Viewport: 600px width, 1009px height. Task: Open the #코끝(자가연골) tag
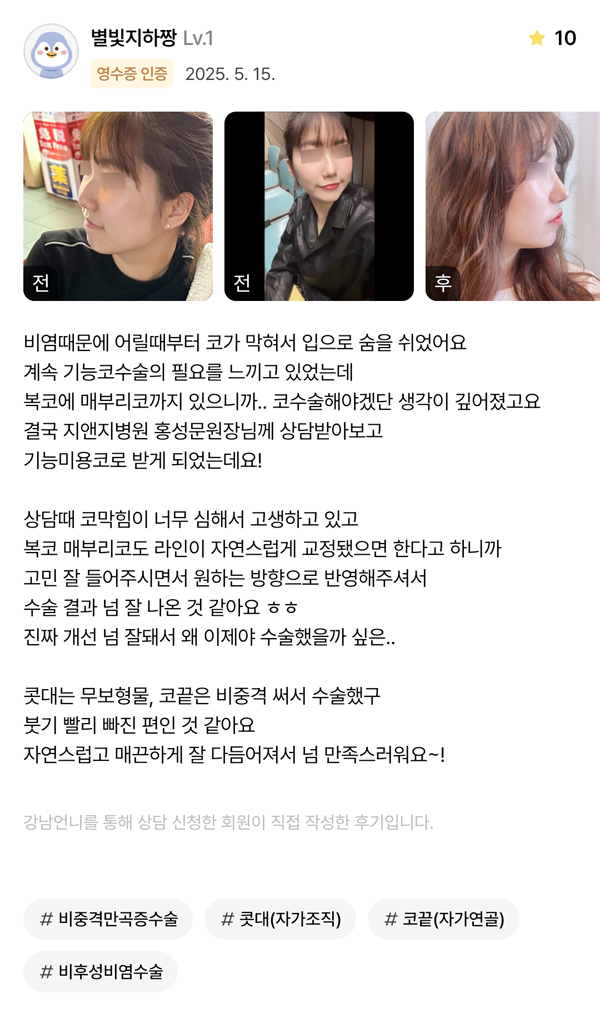tap(443, 918)
